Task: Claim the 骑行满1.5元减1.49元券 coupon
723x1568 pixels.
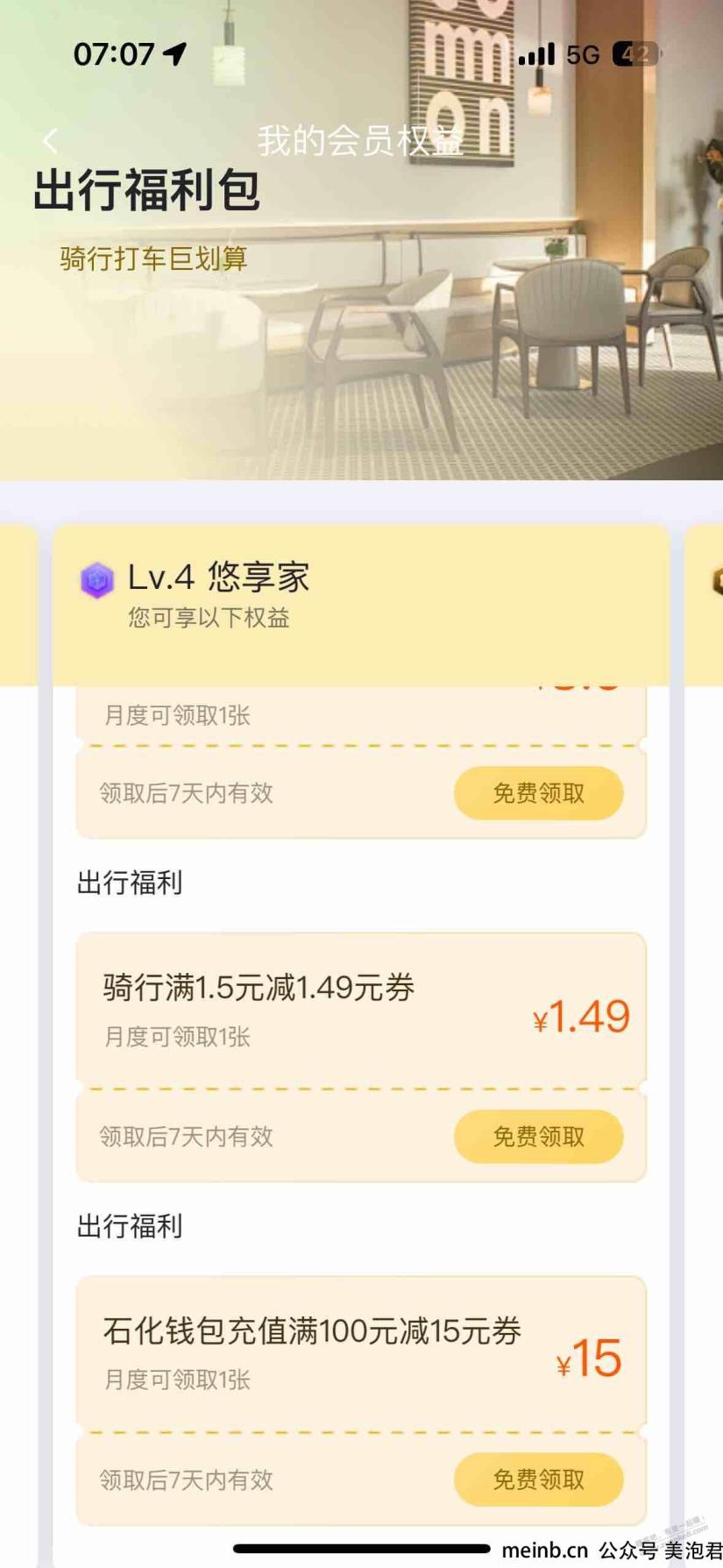Action: (538, 1137)
